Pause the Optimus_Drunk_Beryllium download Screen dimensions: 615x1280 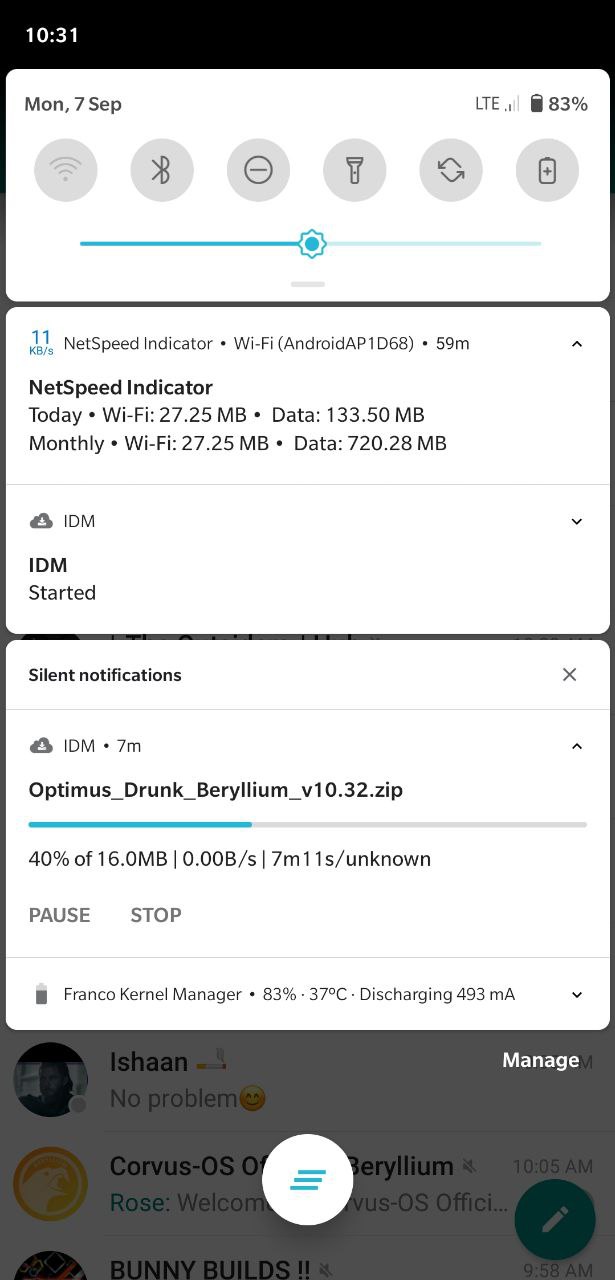(60, 915)
